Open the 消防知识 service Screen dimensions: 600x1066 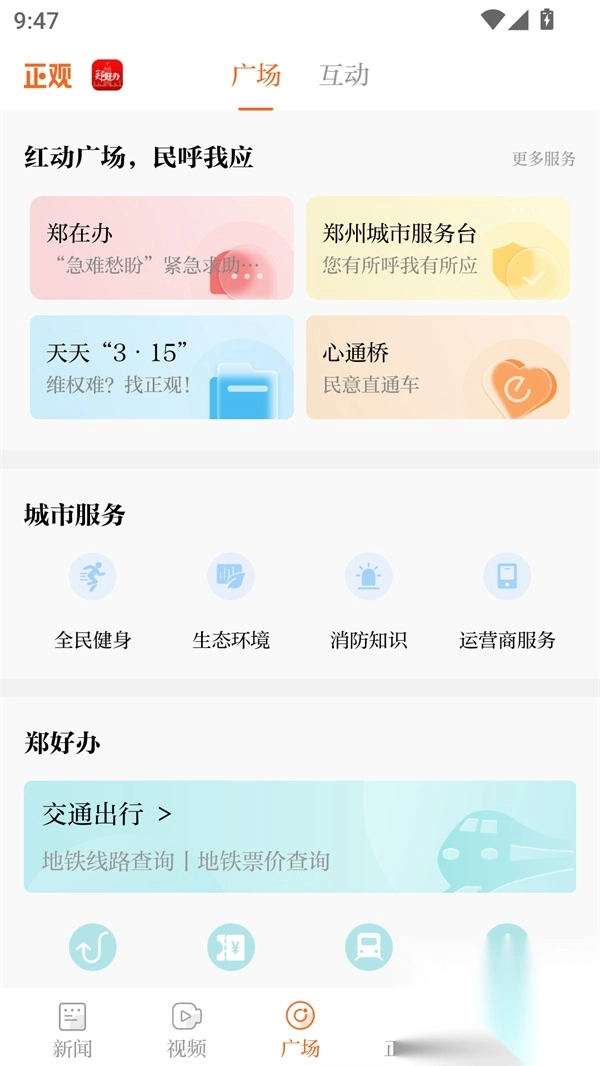tap(369, 600)
